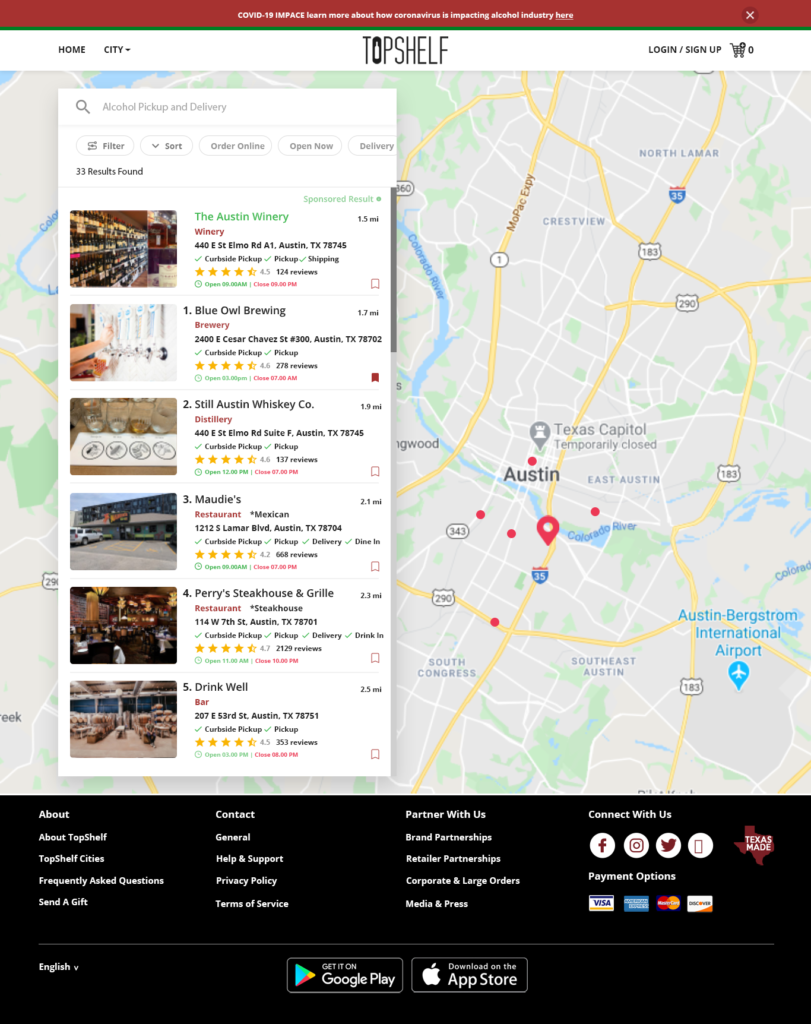811x1024 pixels.
Task: Open the 'here' link in COVID-19 banner
Action: pos(564,15)
